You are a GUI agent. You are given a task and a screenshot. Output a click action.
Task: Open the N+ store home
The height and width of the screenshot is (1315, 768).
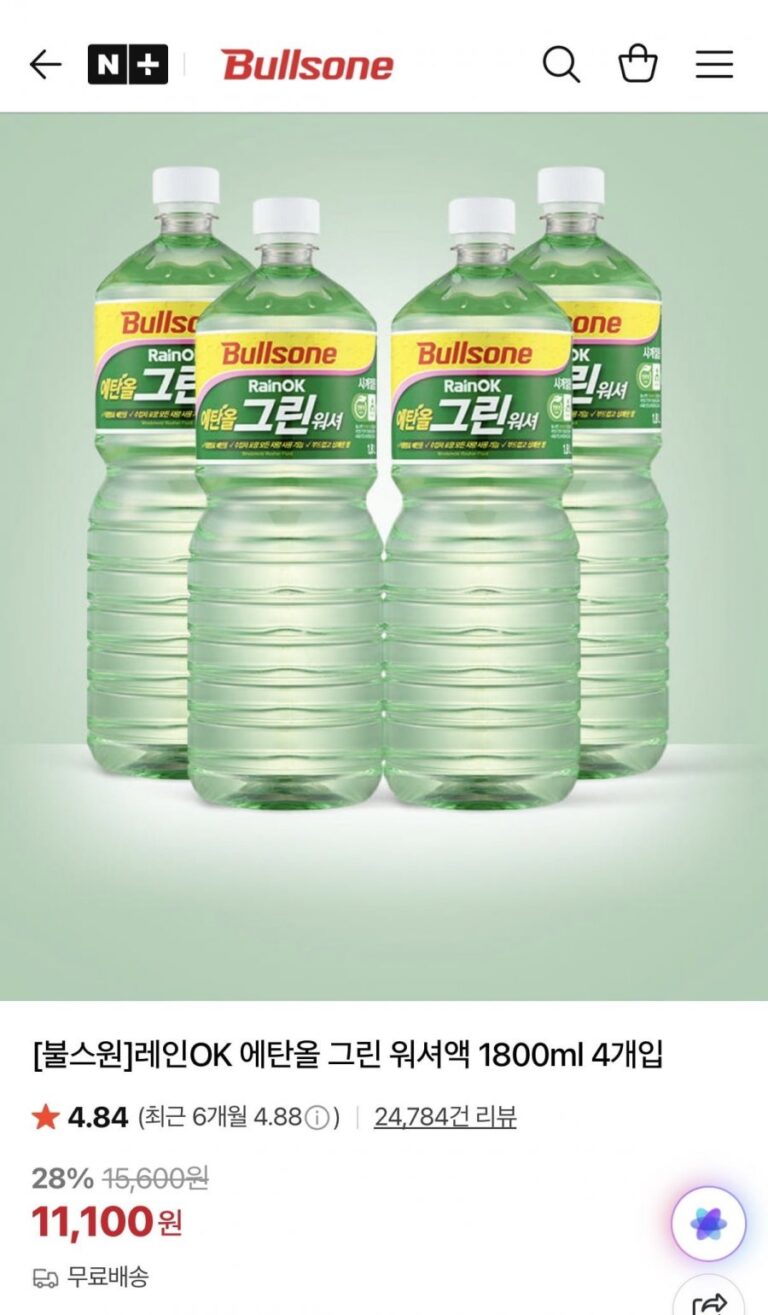coord(127,66)
